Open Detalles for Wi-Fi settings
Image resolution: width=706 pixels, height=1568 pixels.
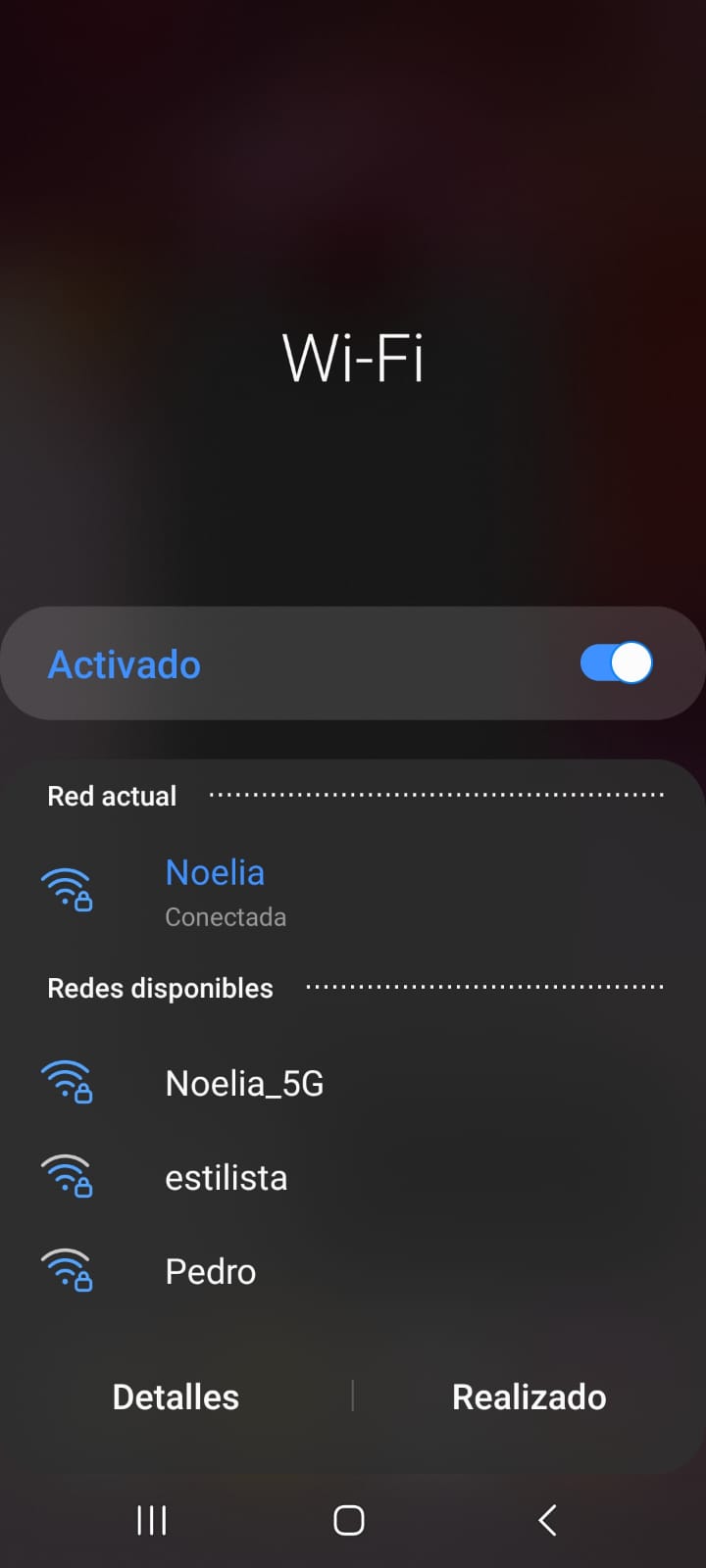176,1396
